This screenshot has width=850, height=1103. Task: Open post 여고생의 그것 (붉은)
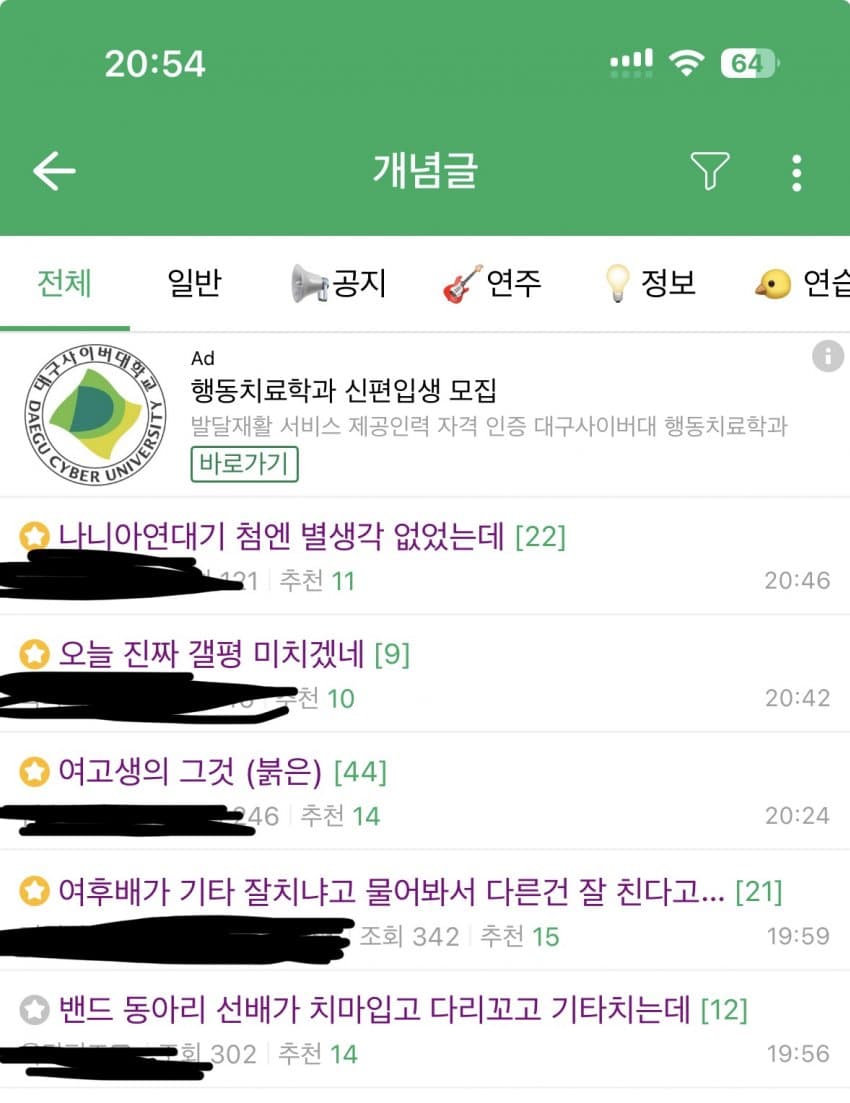(x=190, y=772)
